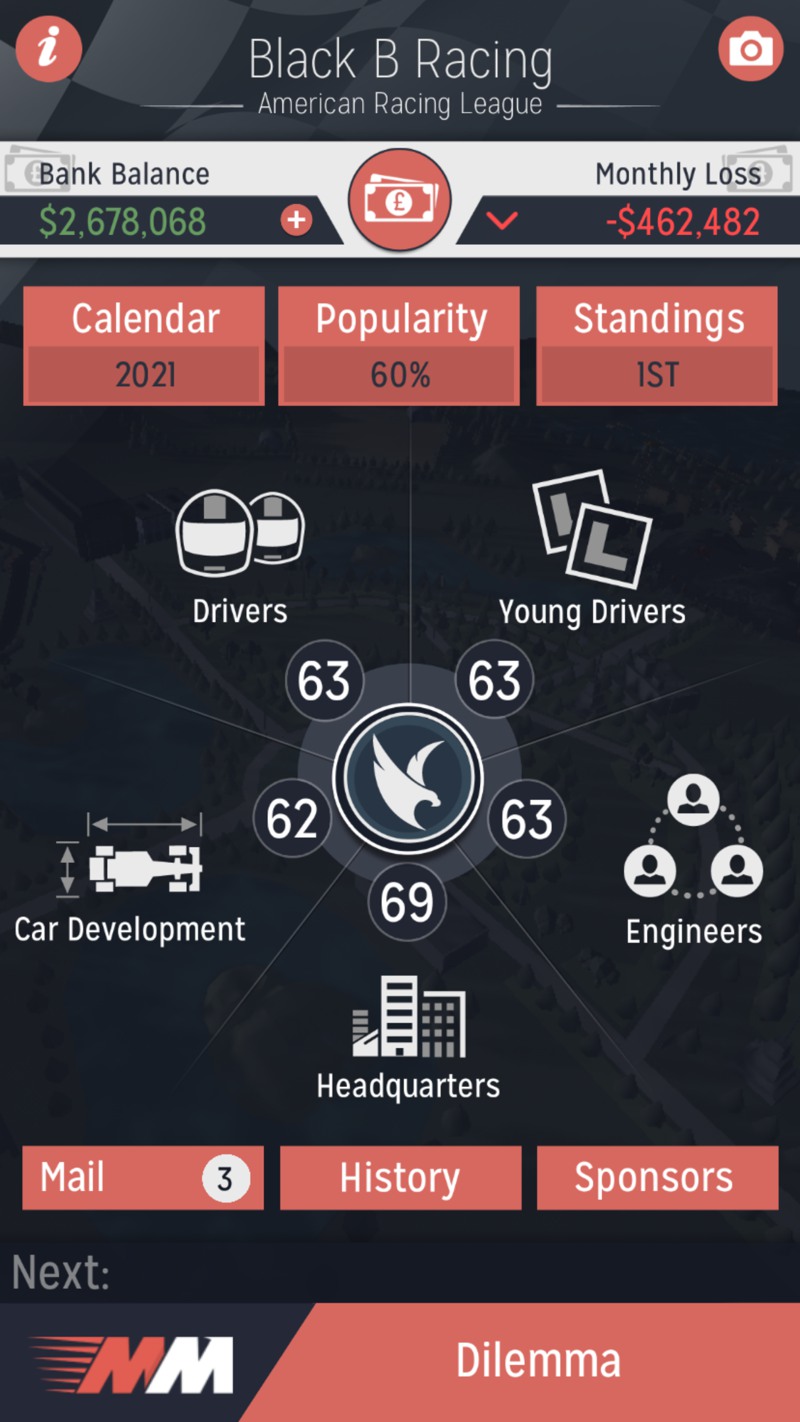
Task: Tap the camera screenshot icon
Action: pos(750,47)
